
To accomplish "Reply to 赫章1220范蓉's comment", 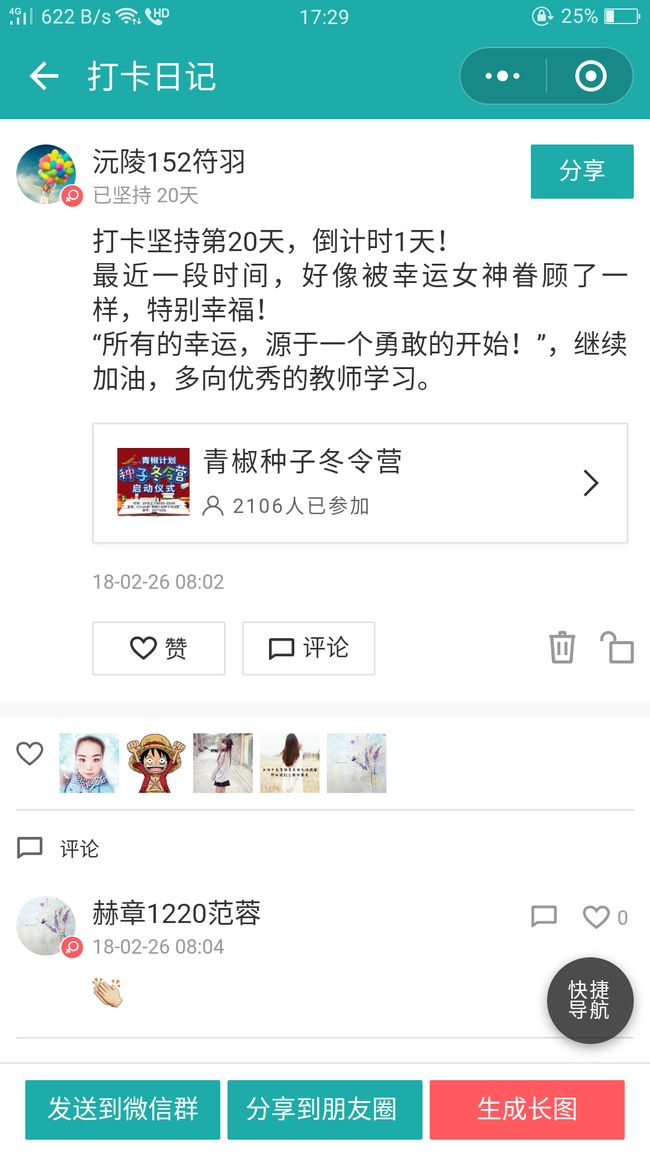I will coord(544,916).
